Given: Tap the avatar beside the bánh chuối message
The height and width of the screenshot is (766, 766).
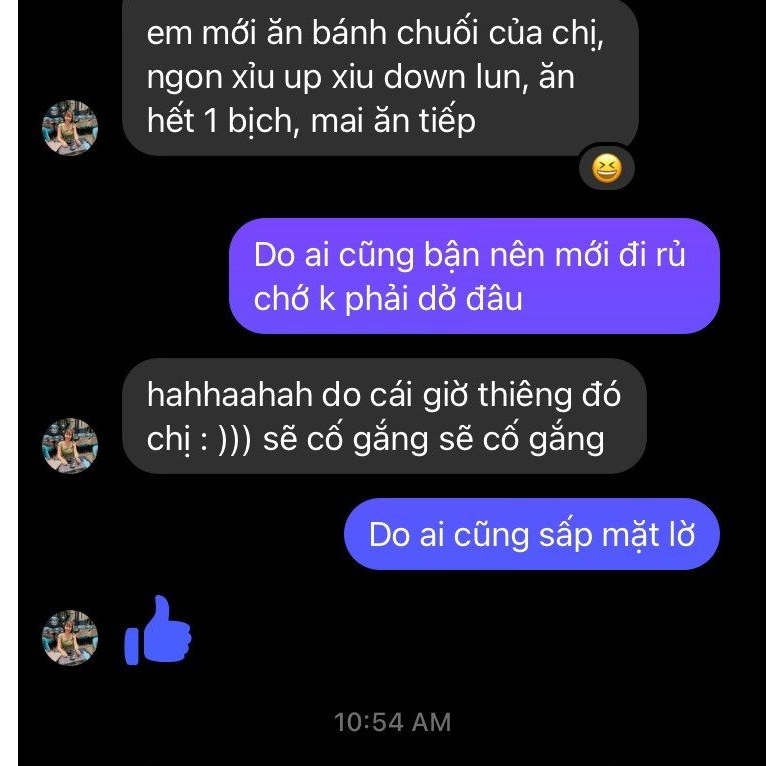Looking at the screenshot, I should coord(70,127).
